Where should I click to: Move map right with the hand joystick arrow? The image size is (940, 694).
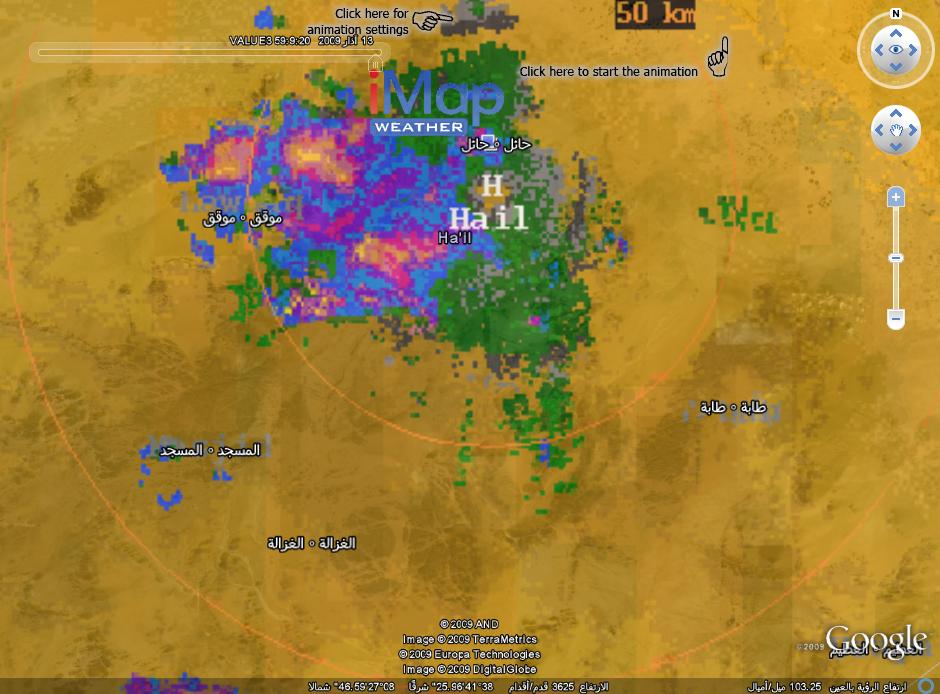[913, 130]
